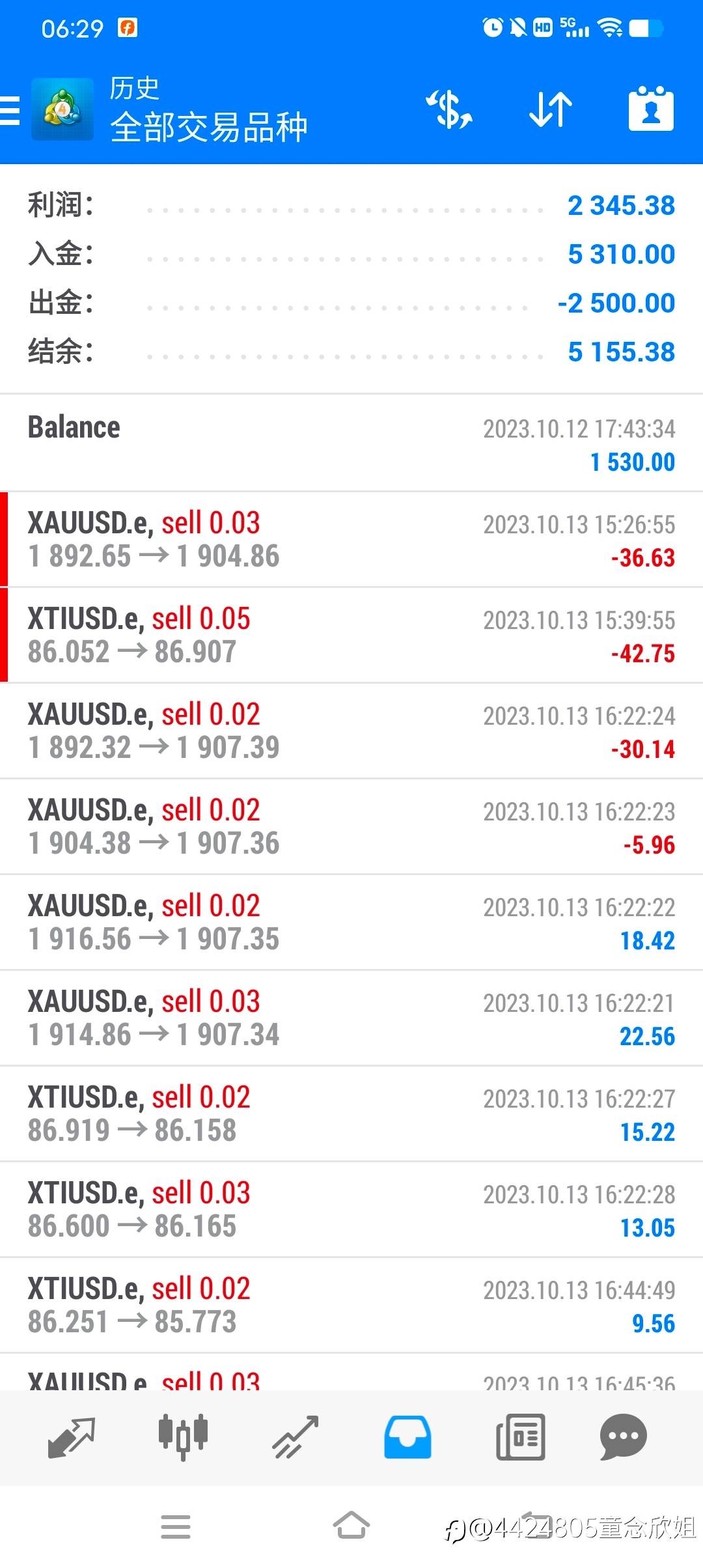Open the Balance 1 530.00 entry
The image size is (703, 1568).
pos(351,443)
